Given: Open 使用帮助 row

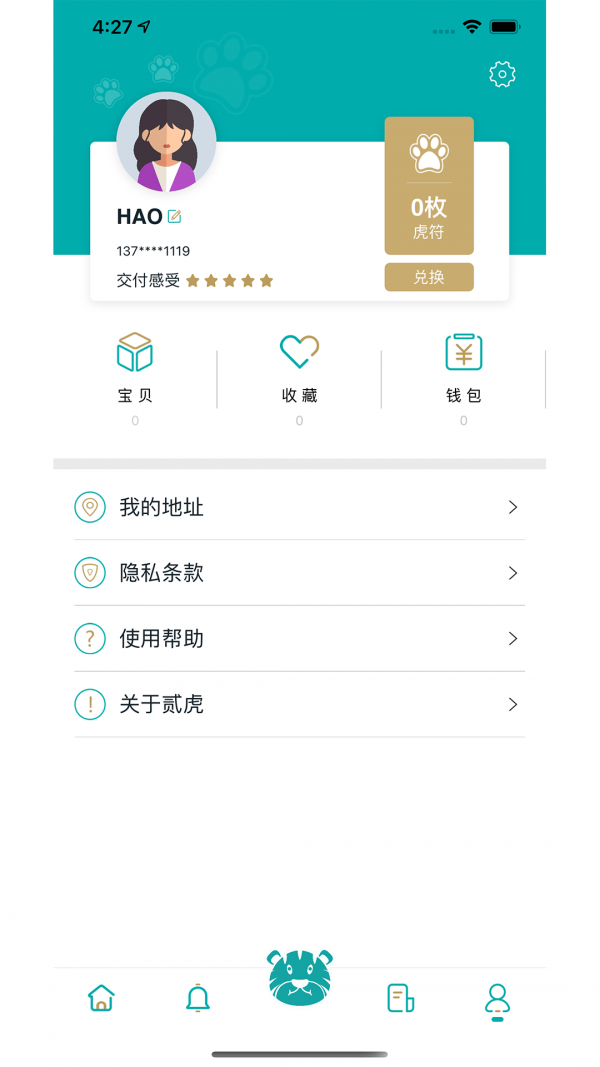Looking at the screenshot, I should tap(299, 639).
